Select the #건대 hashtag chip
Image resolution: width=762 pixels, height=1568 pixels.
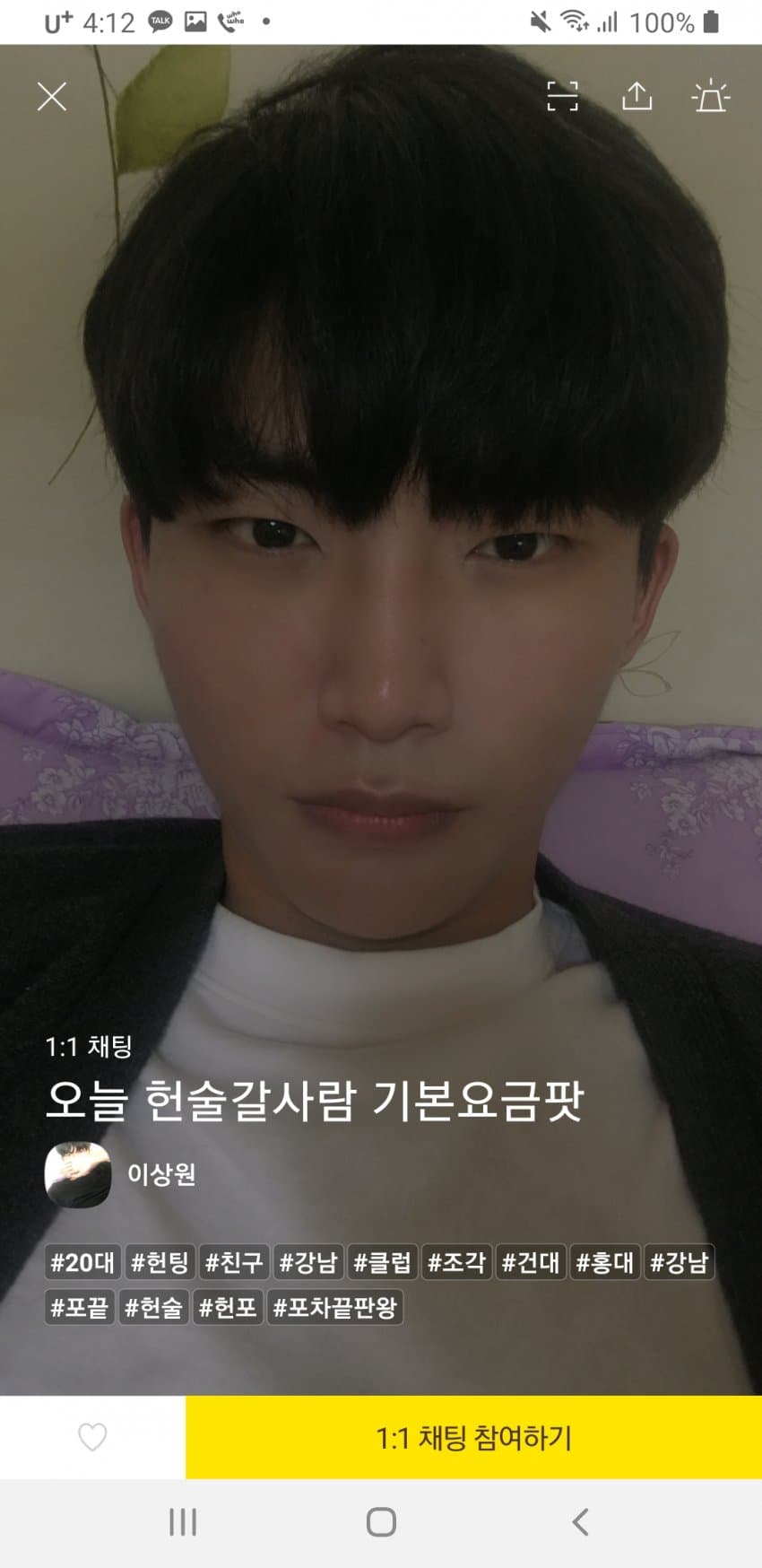coord(530,1262)
